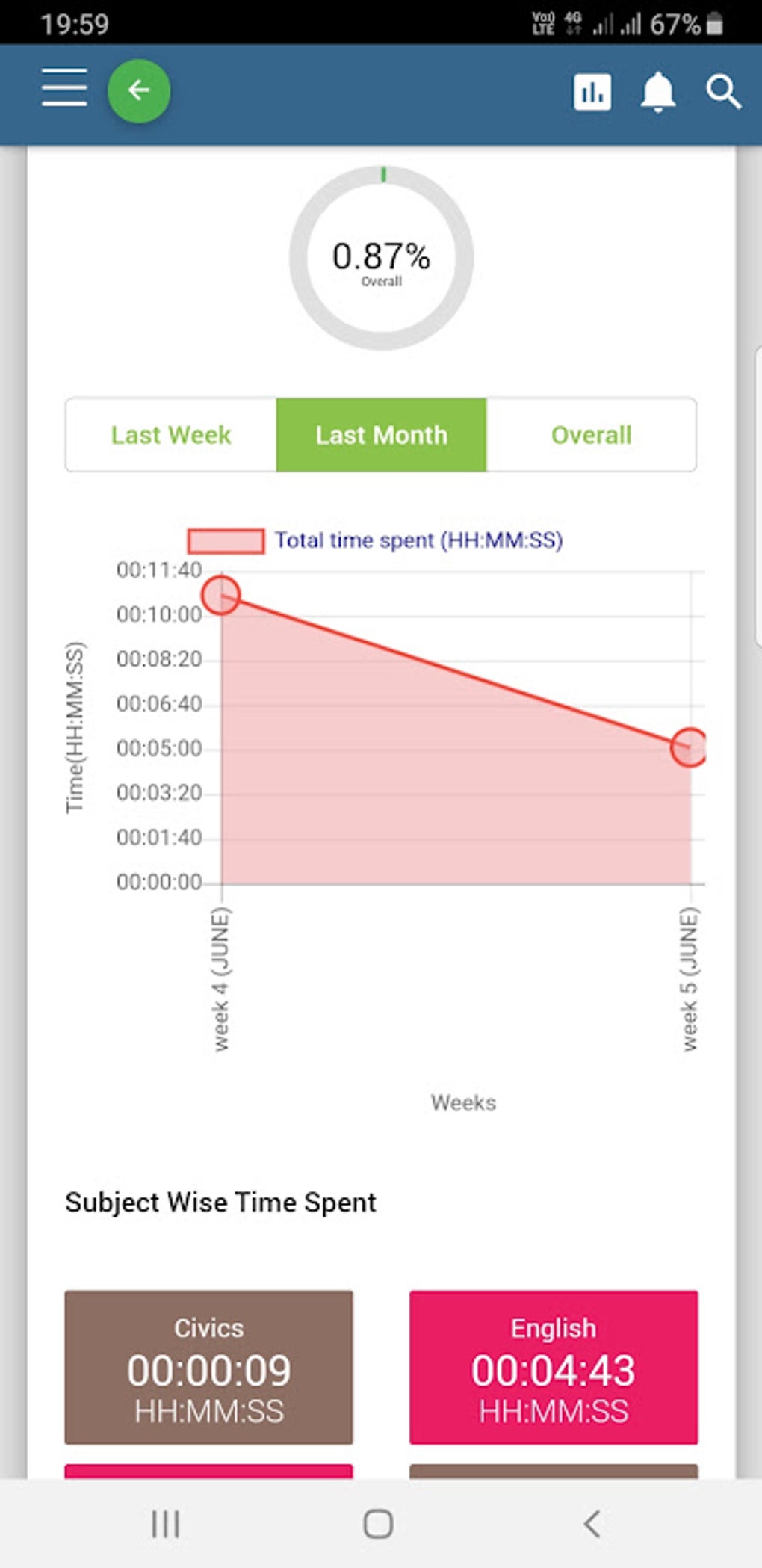Open the English time spent card
Image resolution: width=762 pixels, height=1568 pixels.
tap(554, 1367)
